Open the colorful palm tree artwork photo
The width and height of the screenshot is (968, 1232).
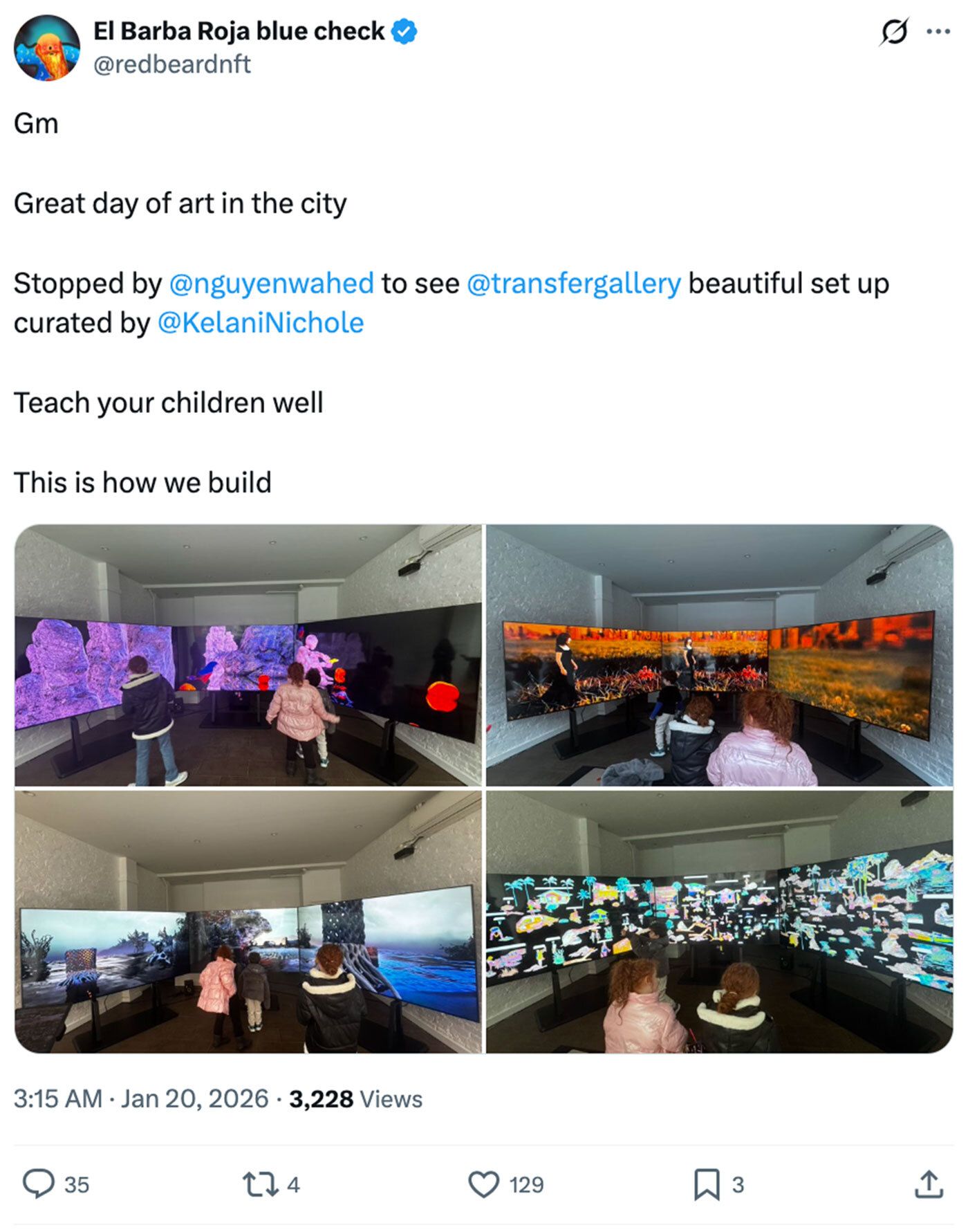click(x=719, y=922)
